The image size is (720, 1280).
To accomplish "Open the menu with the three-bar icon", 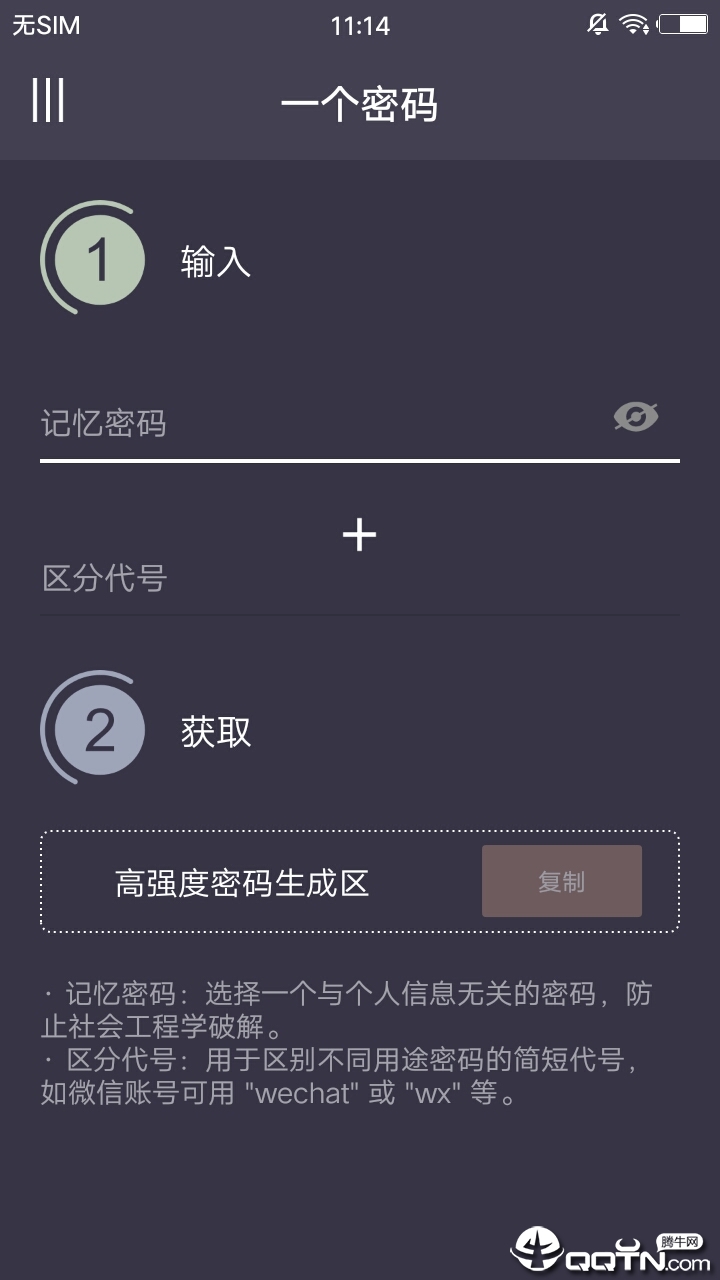I will click(x=48, y=101).
